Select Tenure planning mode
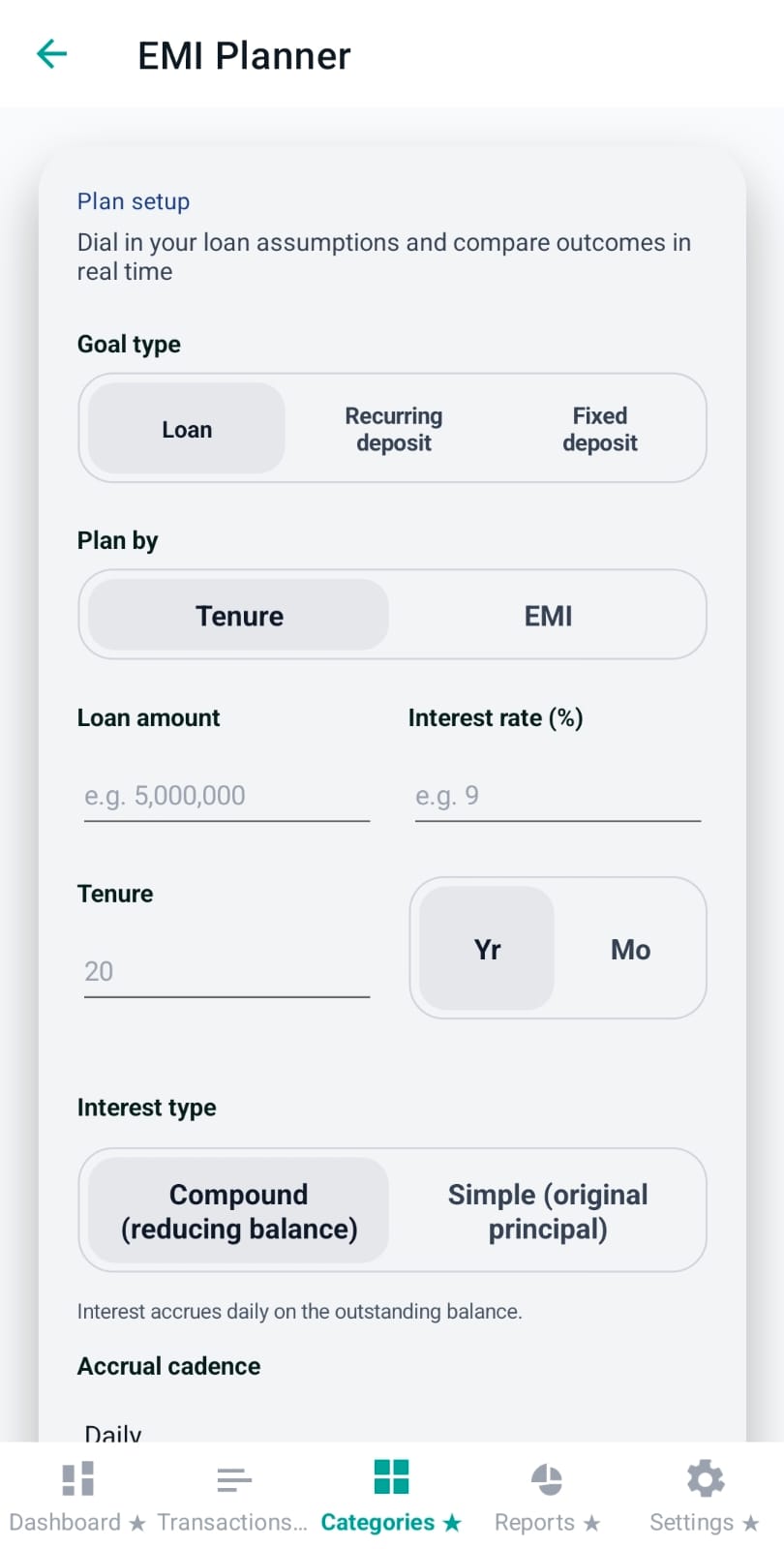784x1549 pixels. pyautogui.click(x=238, y=615)
